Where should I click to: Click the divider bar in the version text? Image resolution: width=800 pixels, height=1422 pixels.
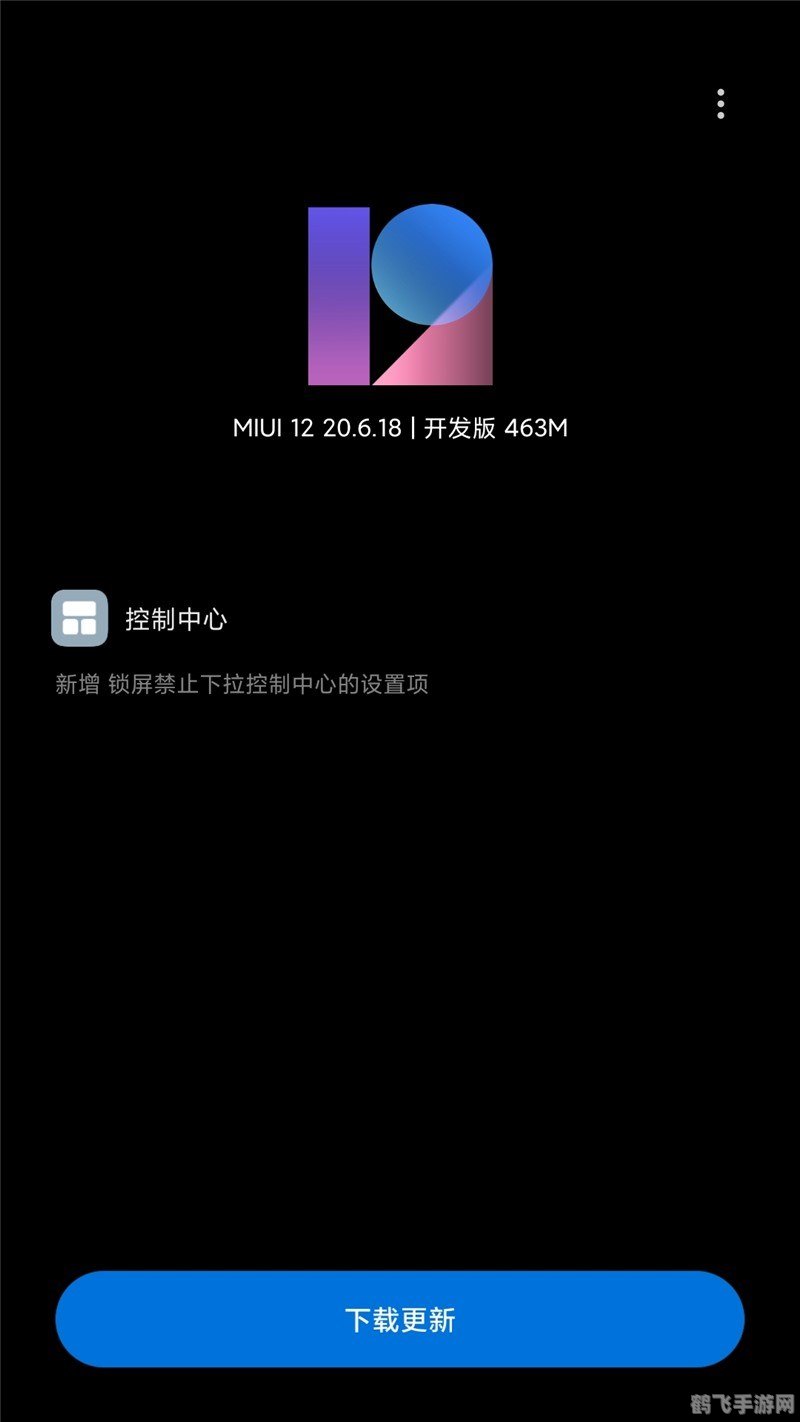[x=413, y=428]
